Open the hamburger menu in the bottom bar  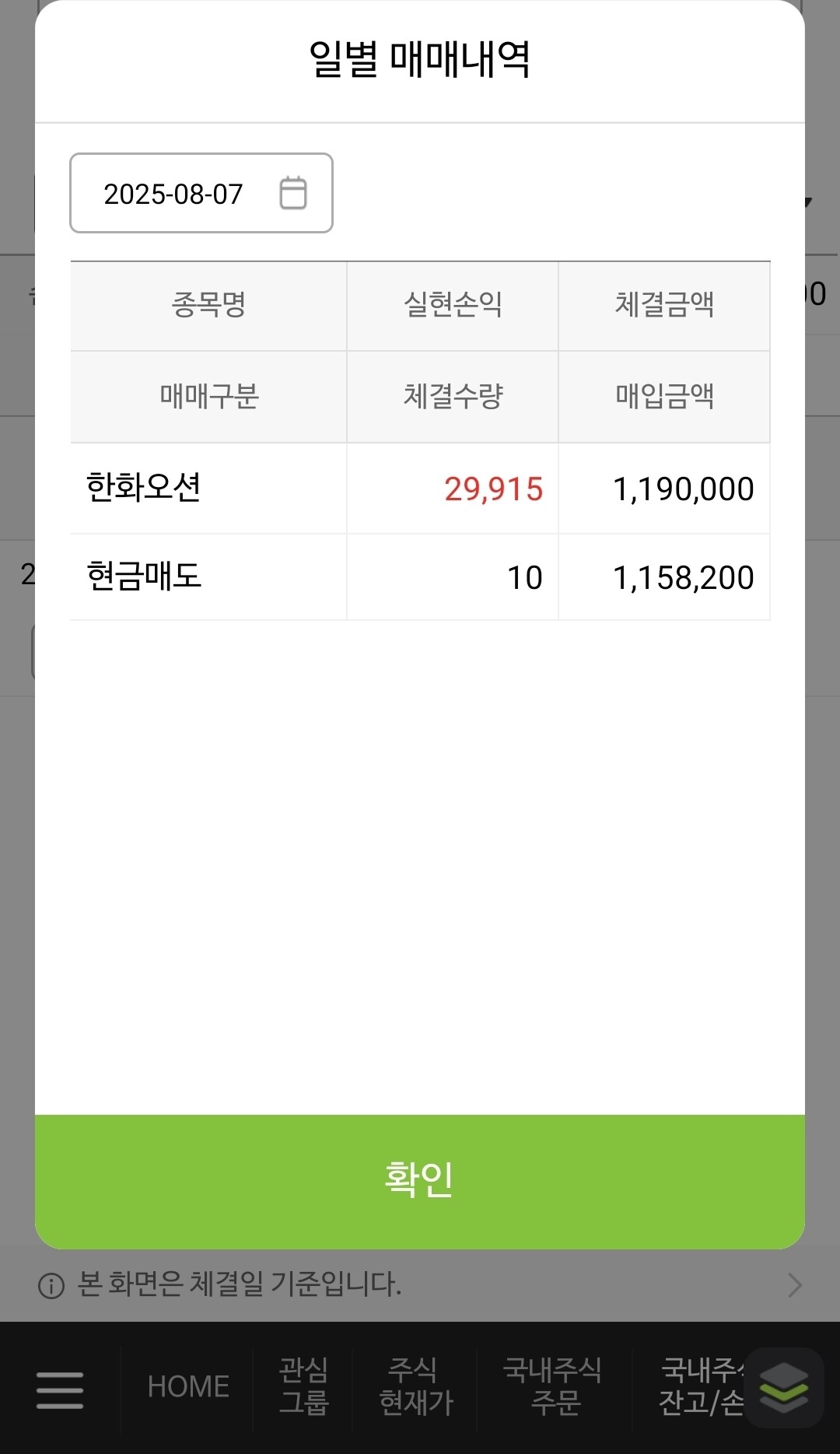pyautogui.click(x=60, y=1389)
